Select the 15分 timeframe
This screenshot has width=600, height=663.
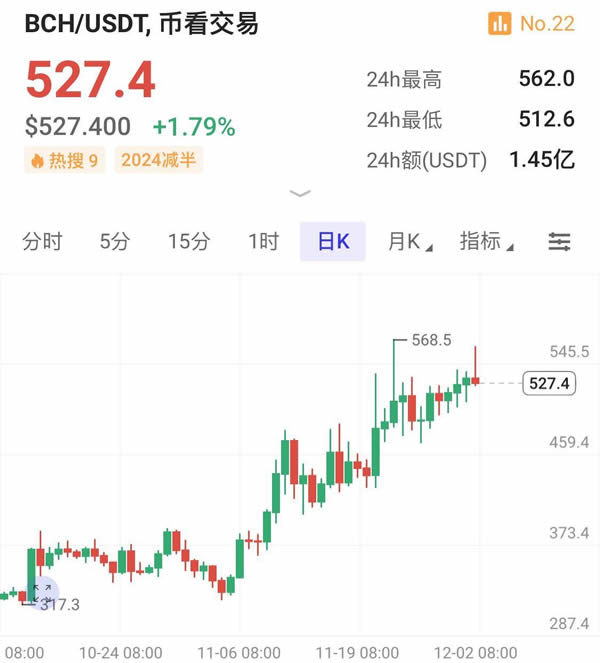(189, 241)
